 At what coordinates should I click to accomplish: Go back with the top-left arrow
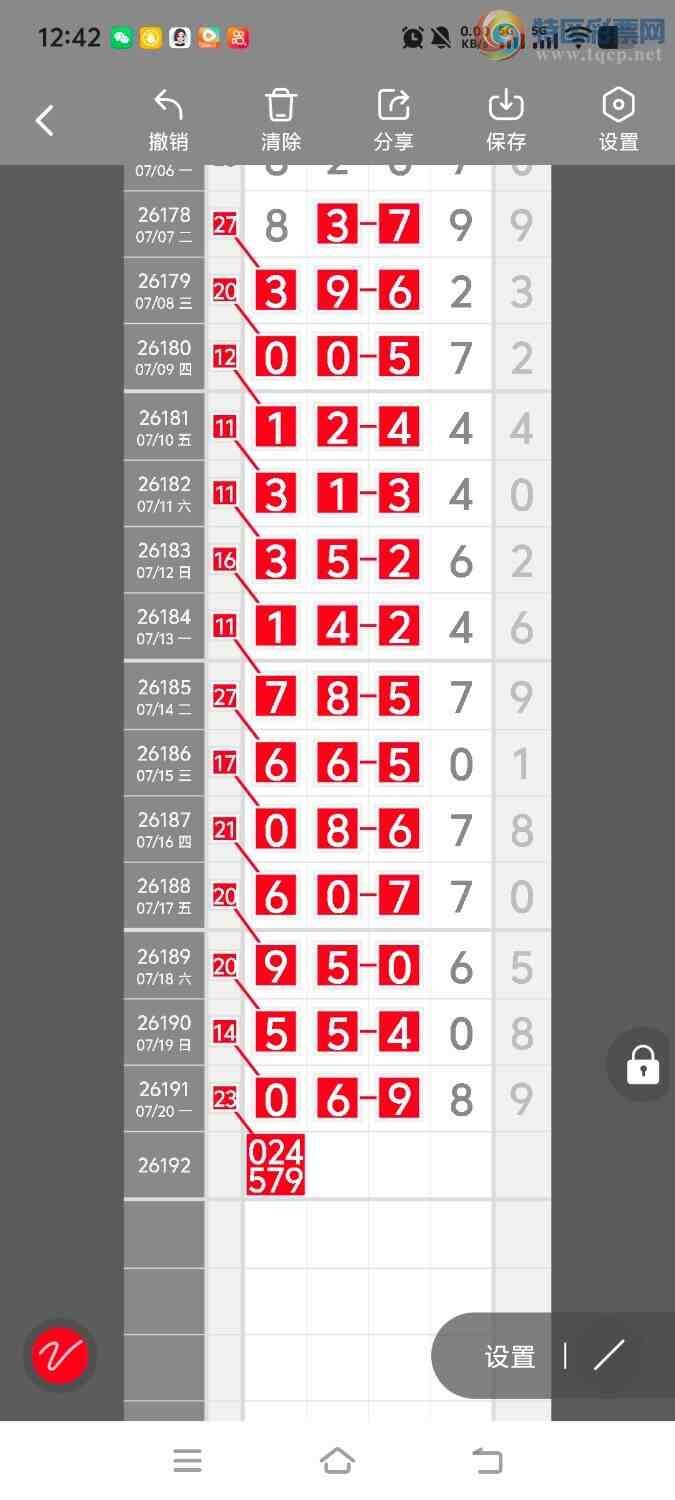click(44, 121)
